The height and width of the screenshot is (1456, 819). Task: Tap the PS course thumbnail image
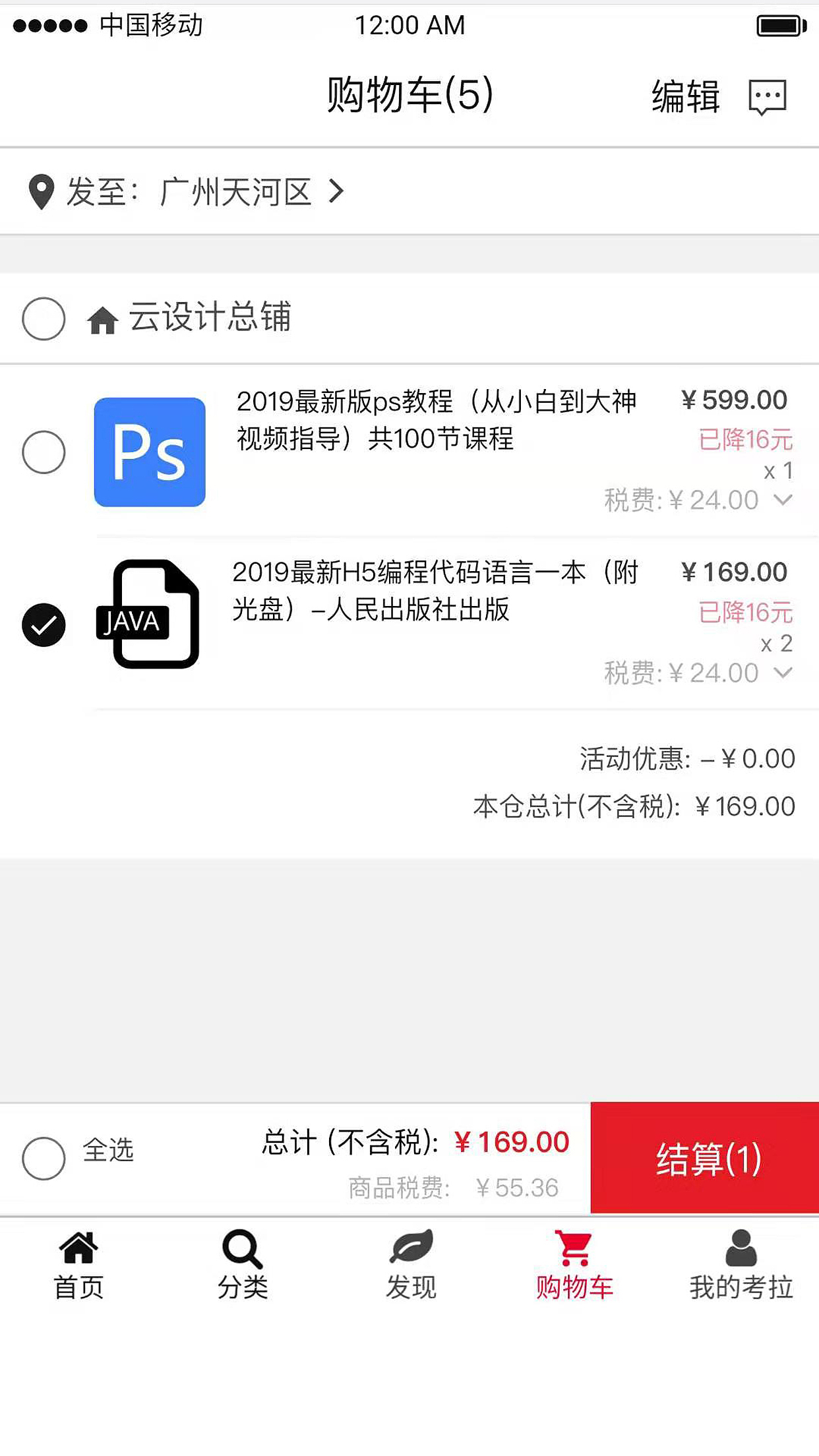point(150,452)
